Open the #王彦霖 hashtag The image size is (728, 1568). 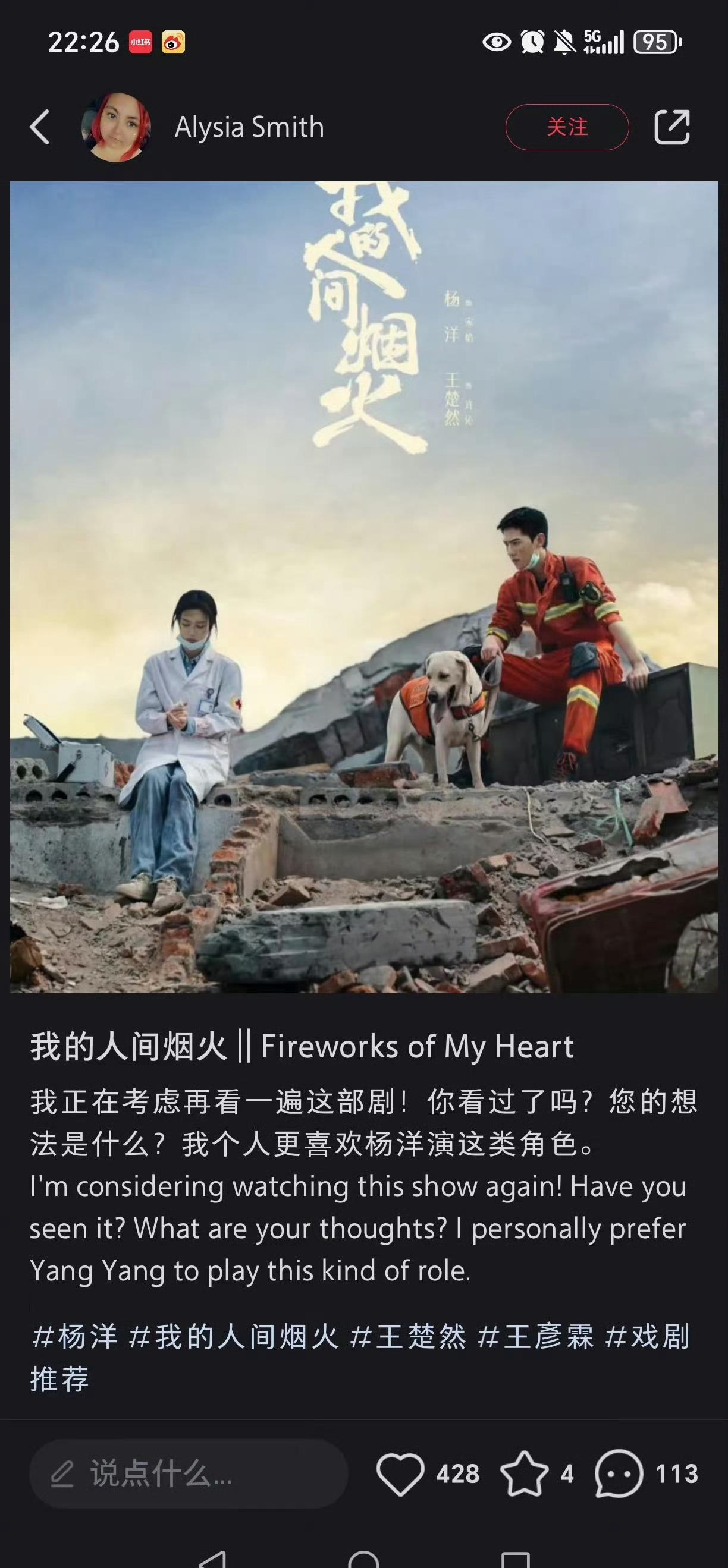(x=535, y=1337)
